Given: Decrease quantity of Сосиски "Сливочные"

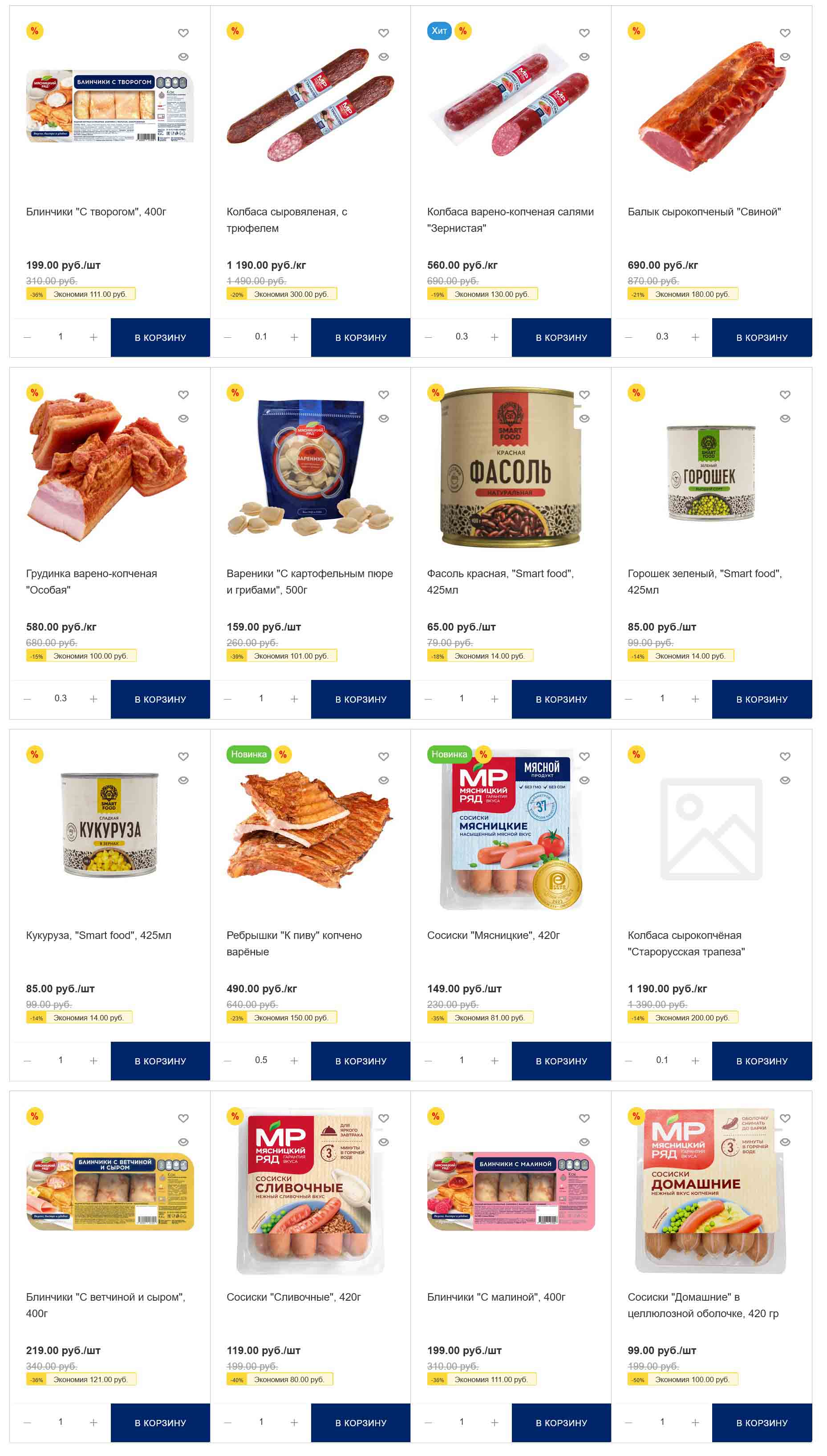Looking at the screenshot, I should pos(228,1423).
